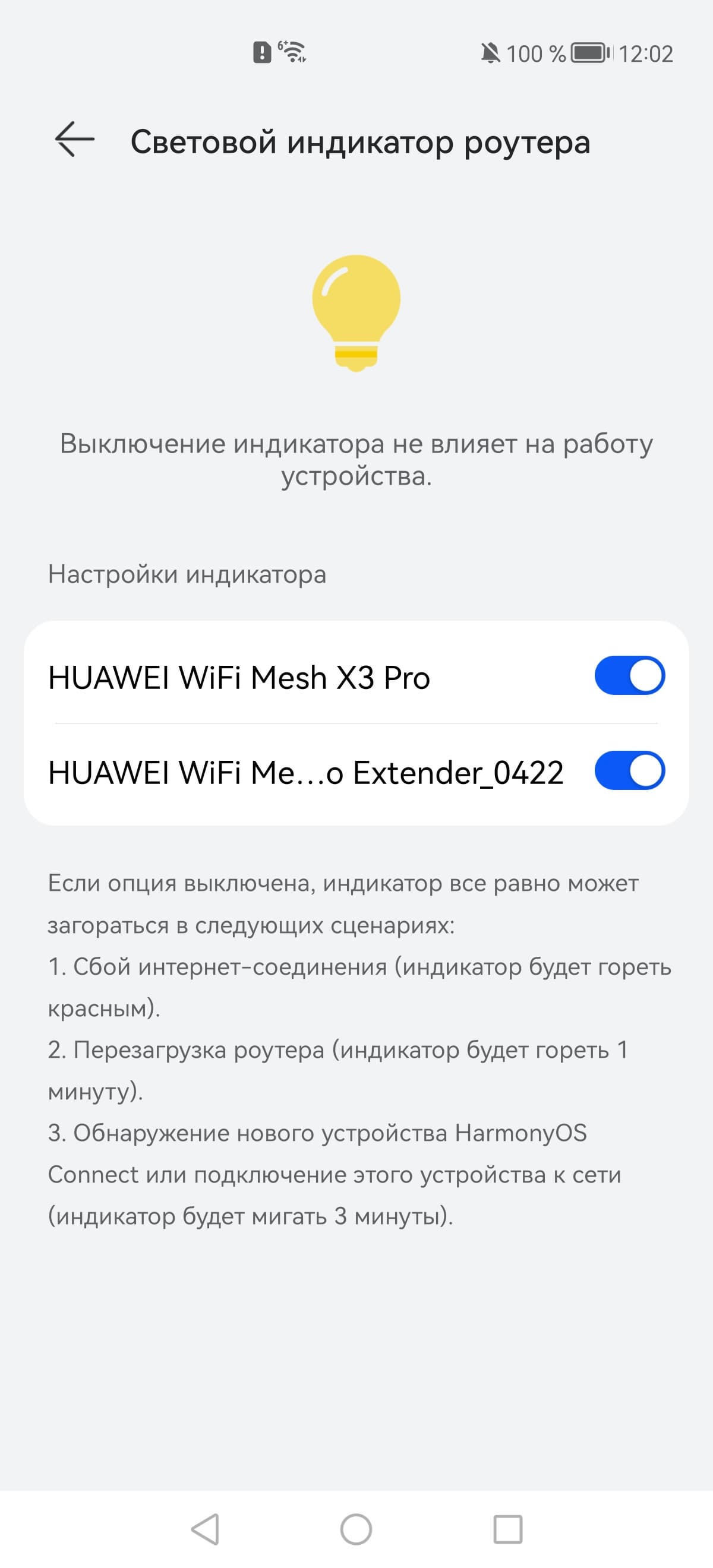Toggle indicator for HUAWEI WiFi Mesh X3 Pro

click(629, 676)
